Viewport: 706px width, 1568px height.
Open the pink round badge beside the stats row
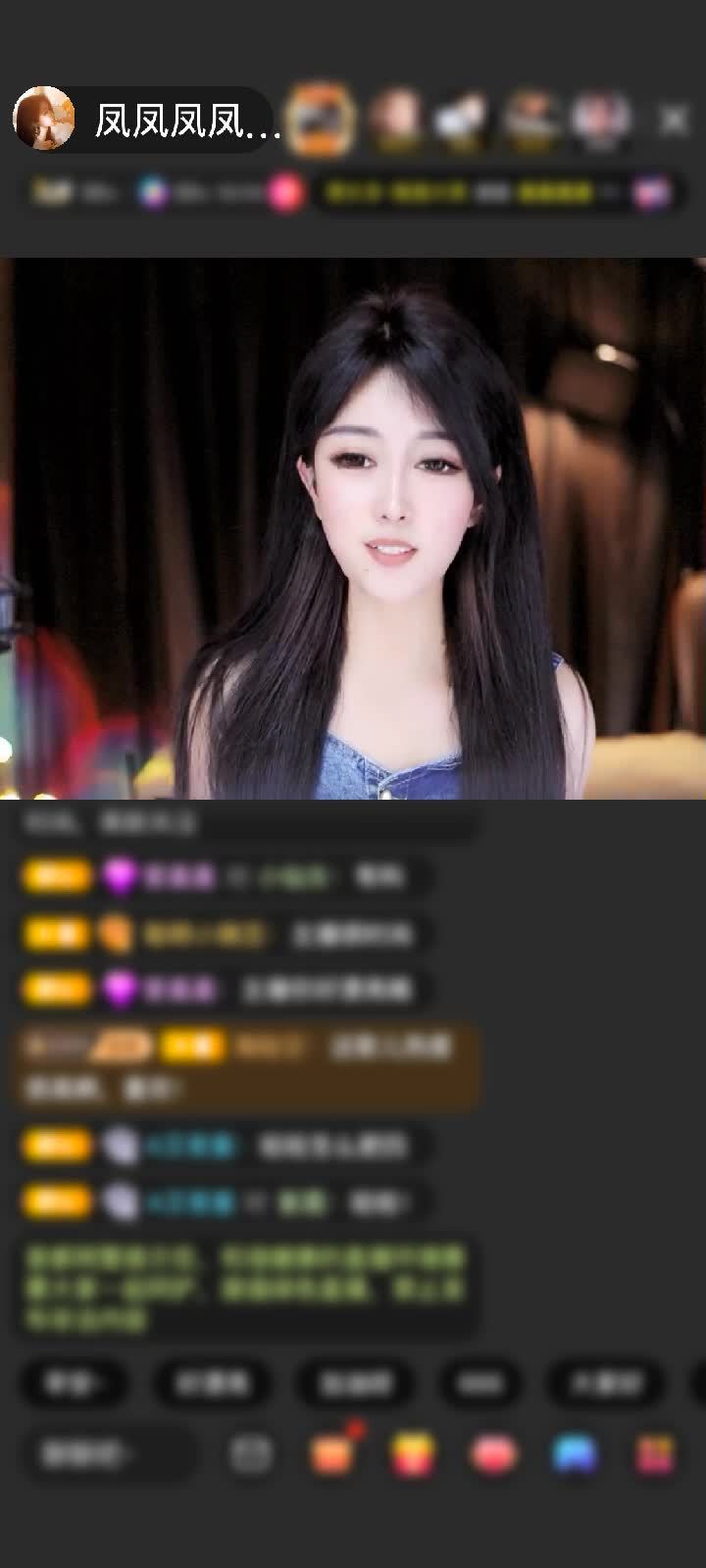[x=285, y=193]
